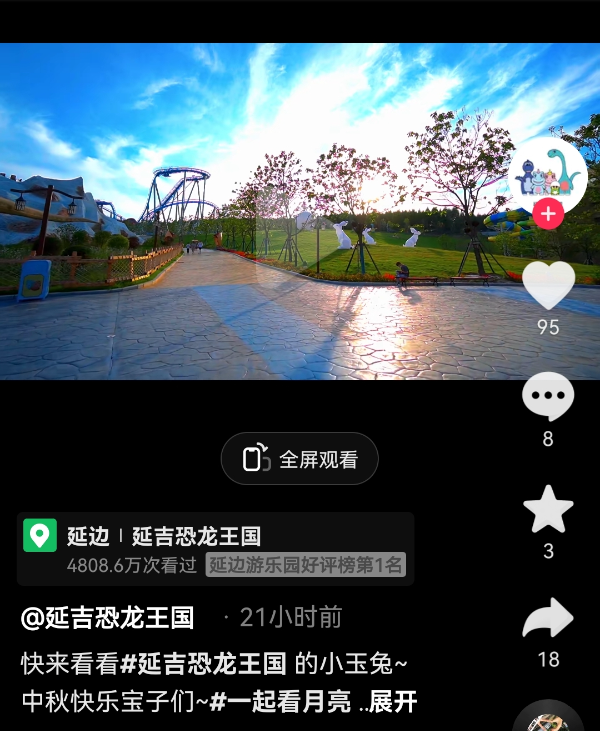Add this video to favorites
600x731 pixels.
(x=548, y=511)
